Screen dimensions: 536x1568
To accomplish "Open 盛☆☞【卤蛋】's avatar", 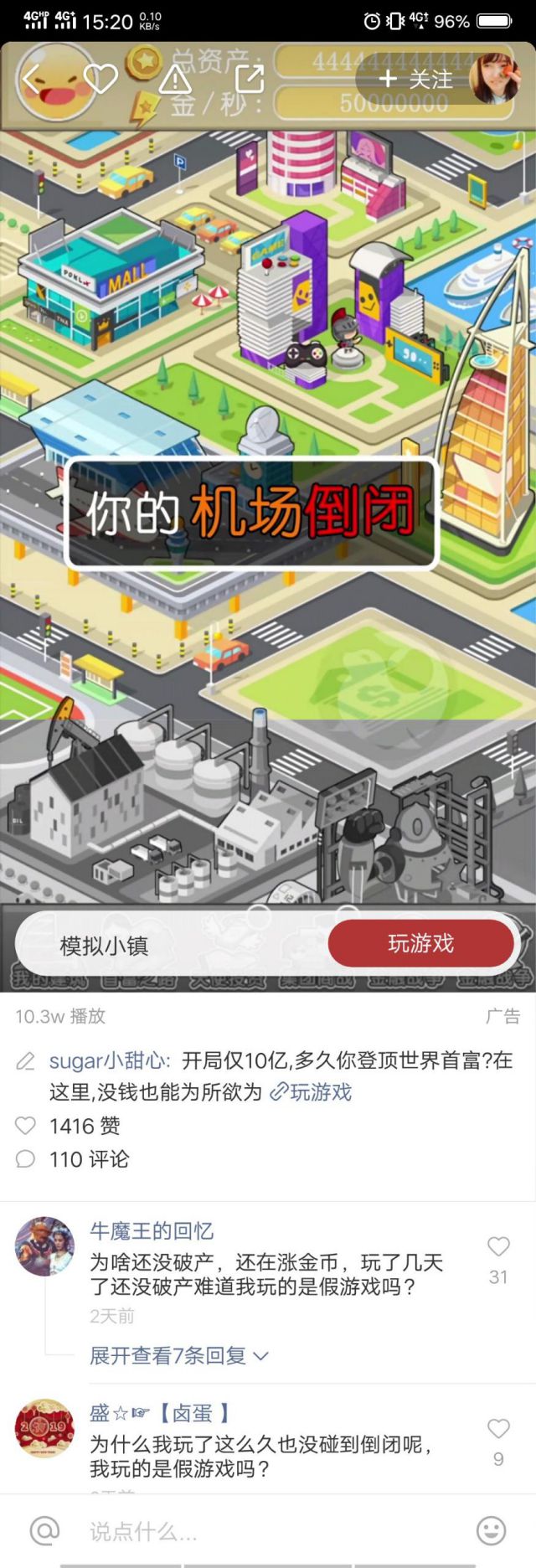I will click(44, 1428).
